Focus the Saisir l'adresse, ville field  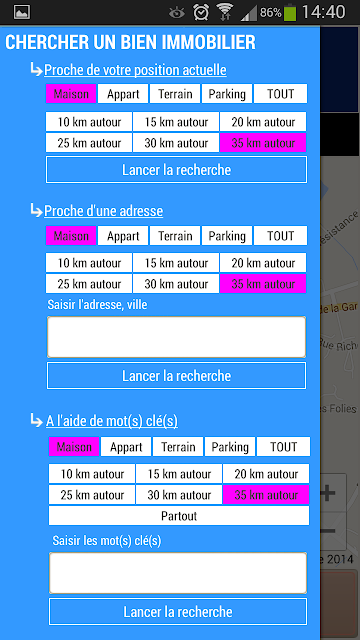[x=176, y=337]
